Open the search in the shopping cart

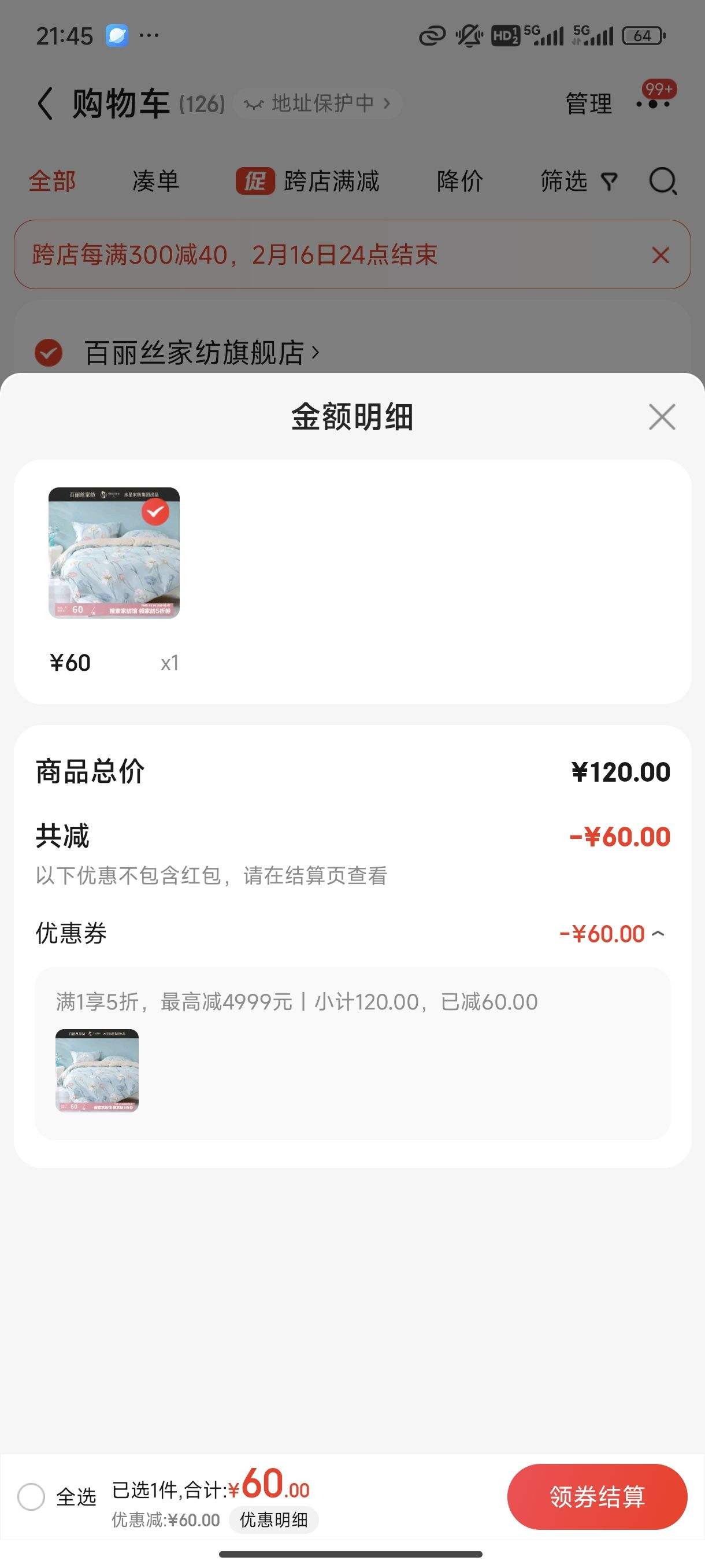[663, 182]
